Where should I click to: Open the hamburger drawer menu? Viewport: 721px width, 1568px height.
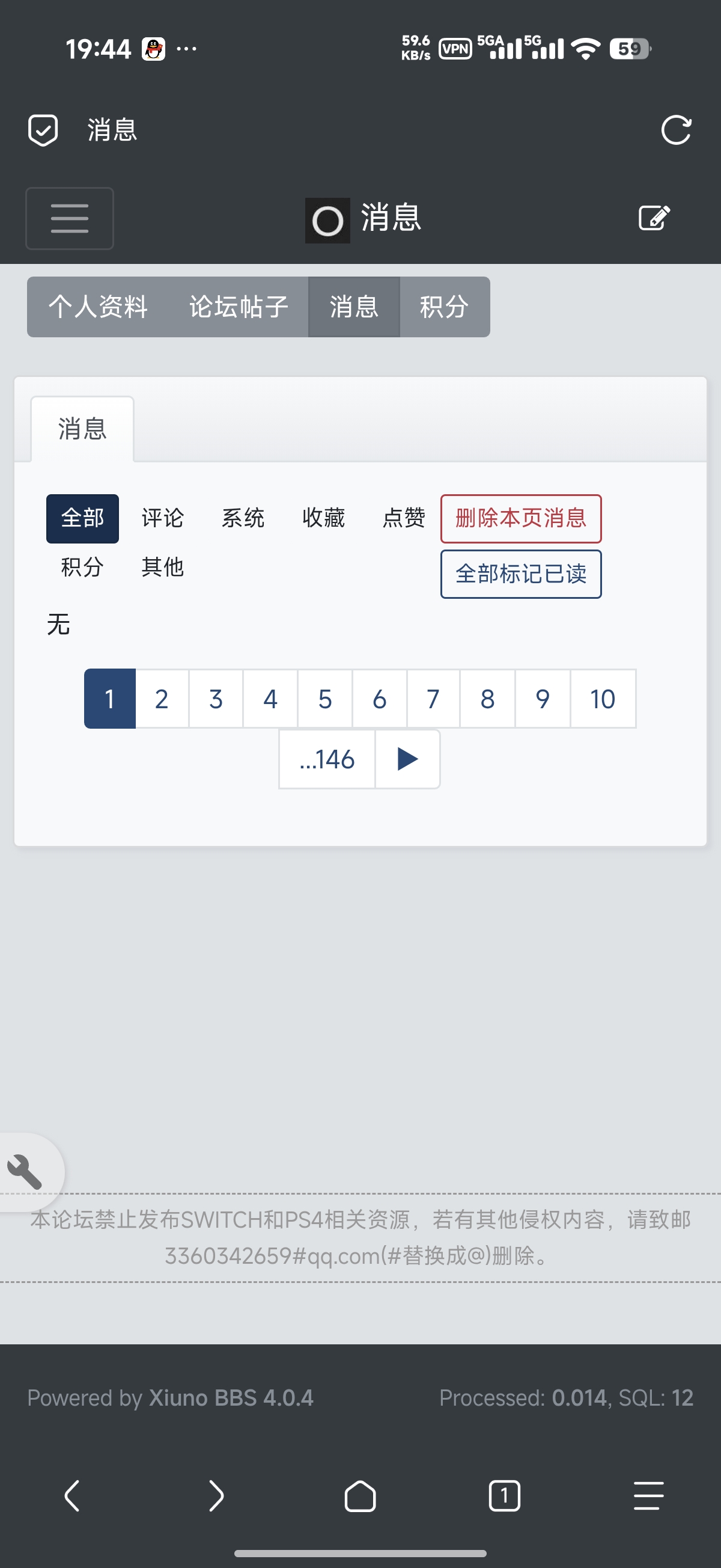coord(69,218)
